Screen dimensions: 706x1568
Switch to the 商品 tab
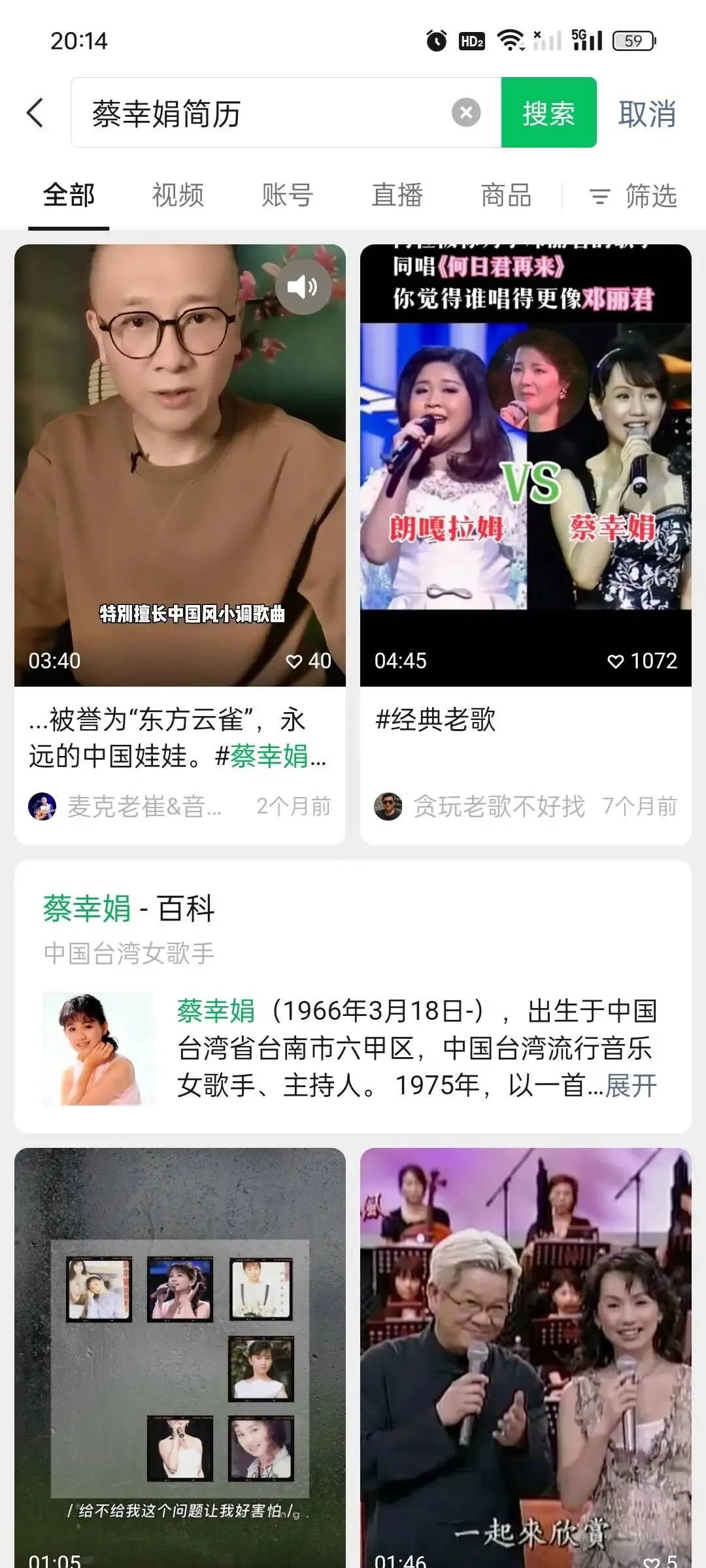(x=506, y=195)
